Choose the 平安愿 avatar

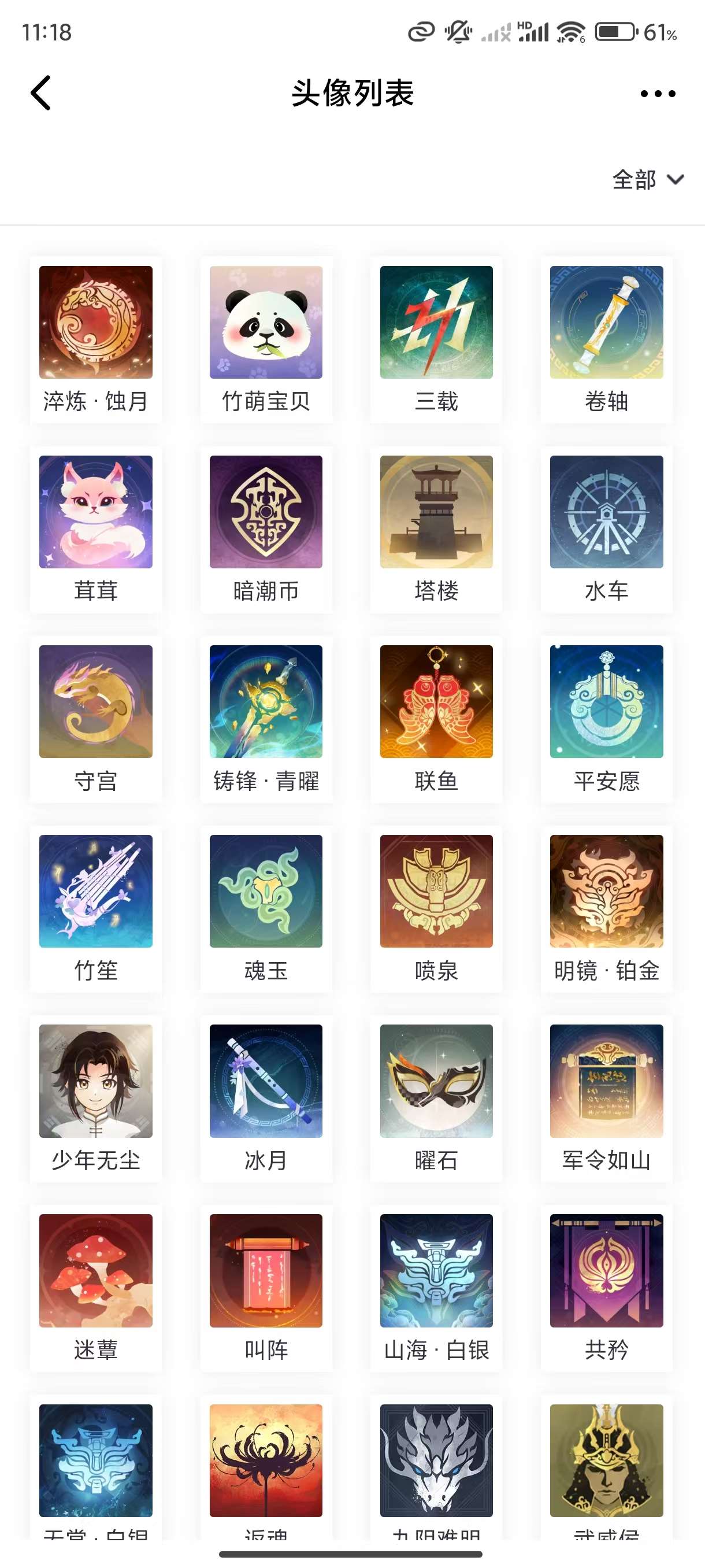(x=606, y=702)
